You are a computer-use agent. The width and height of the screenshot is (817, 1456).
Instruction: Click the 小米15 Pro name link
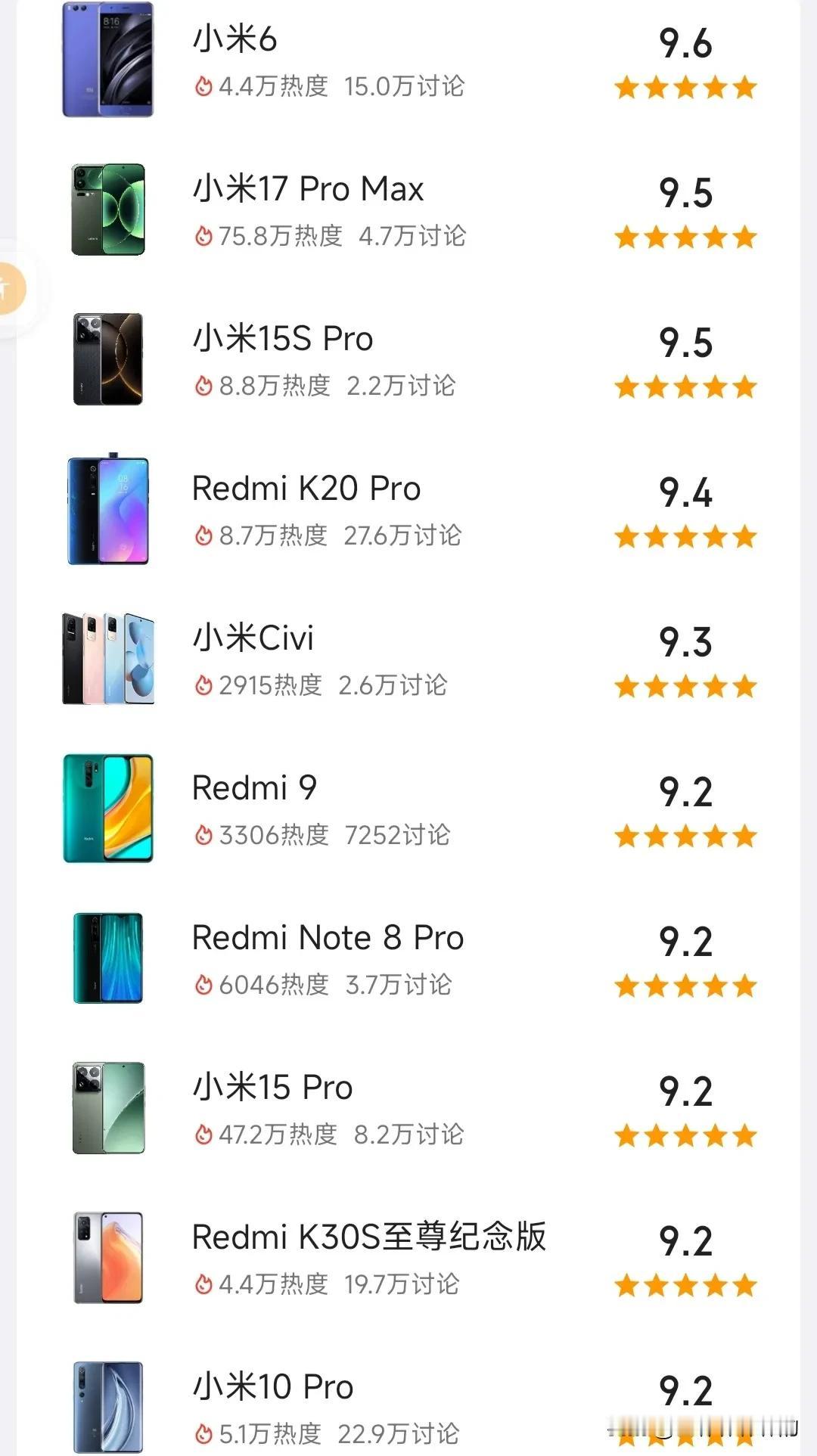click(x=270, y=1086)
